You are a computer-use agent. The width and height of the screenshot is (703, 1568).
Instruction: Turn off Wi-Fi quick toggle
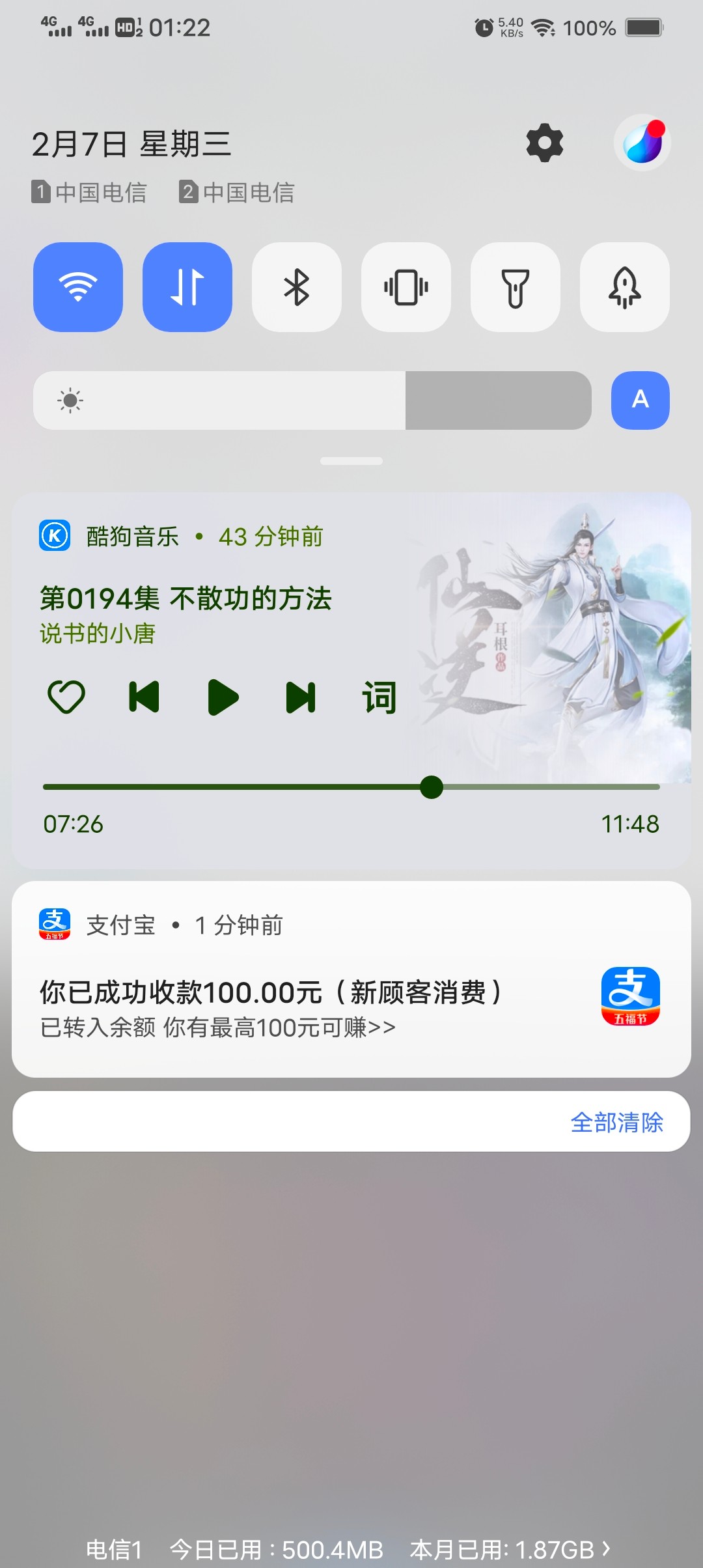[78, 287]
